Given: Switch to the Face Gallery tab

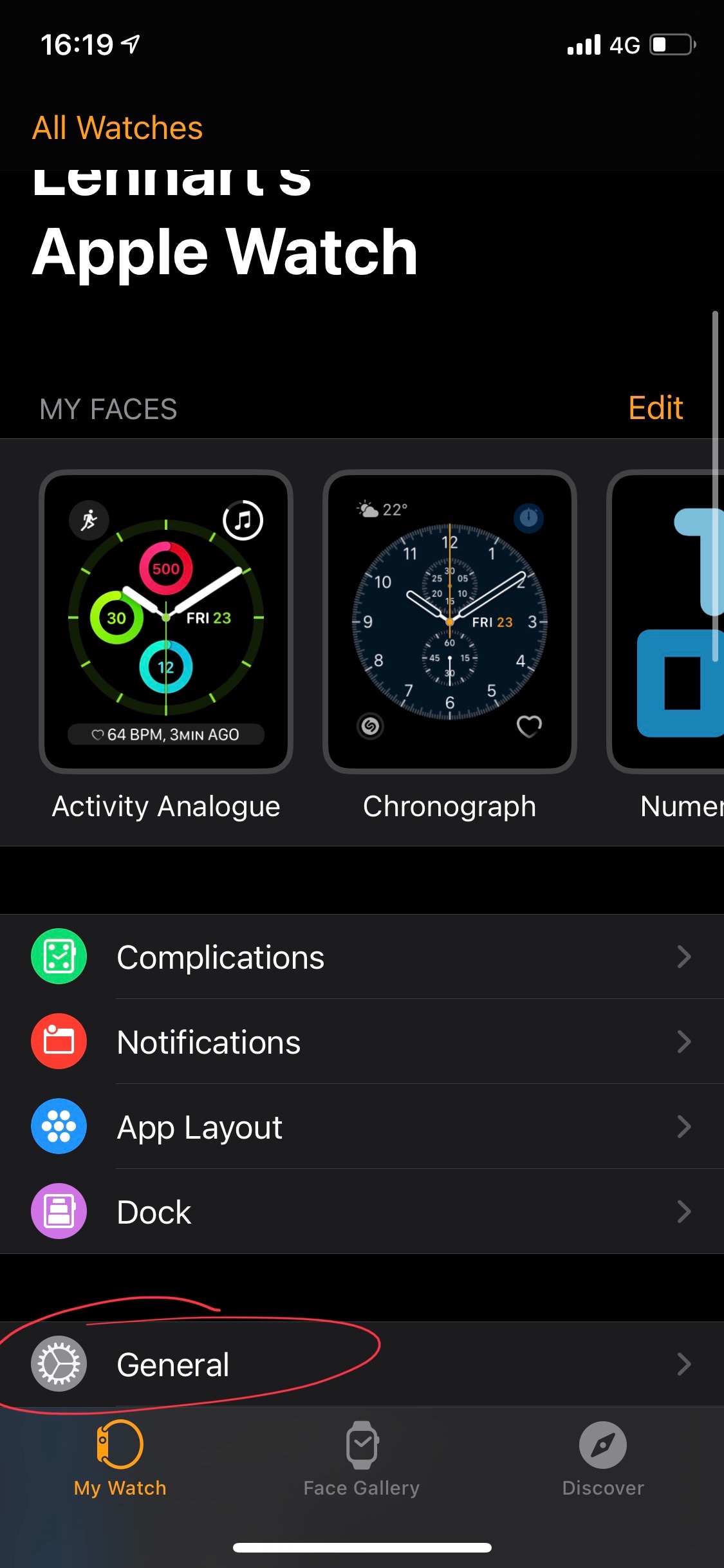Looking at the screenshot, I should click(x=362, y=1459).
